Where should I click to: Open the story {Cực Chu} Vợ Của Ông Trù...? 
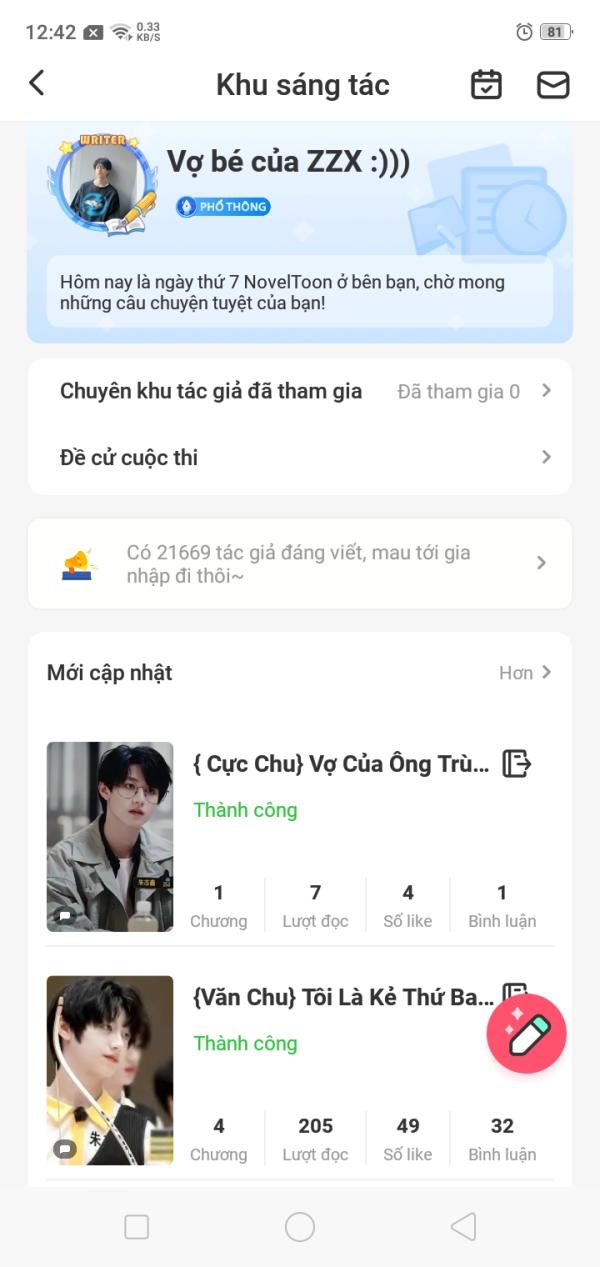tap(341, 765)
